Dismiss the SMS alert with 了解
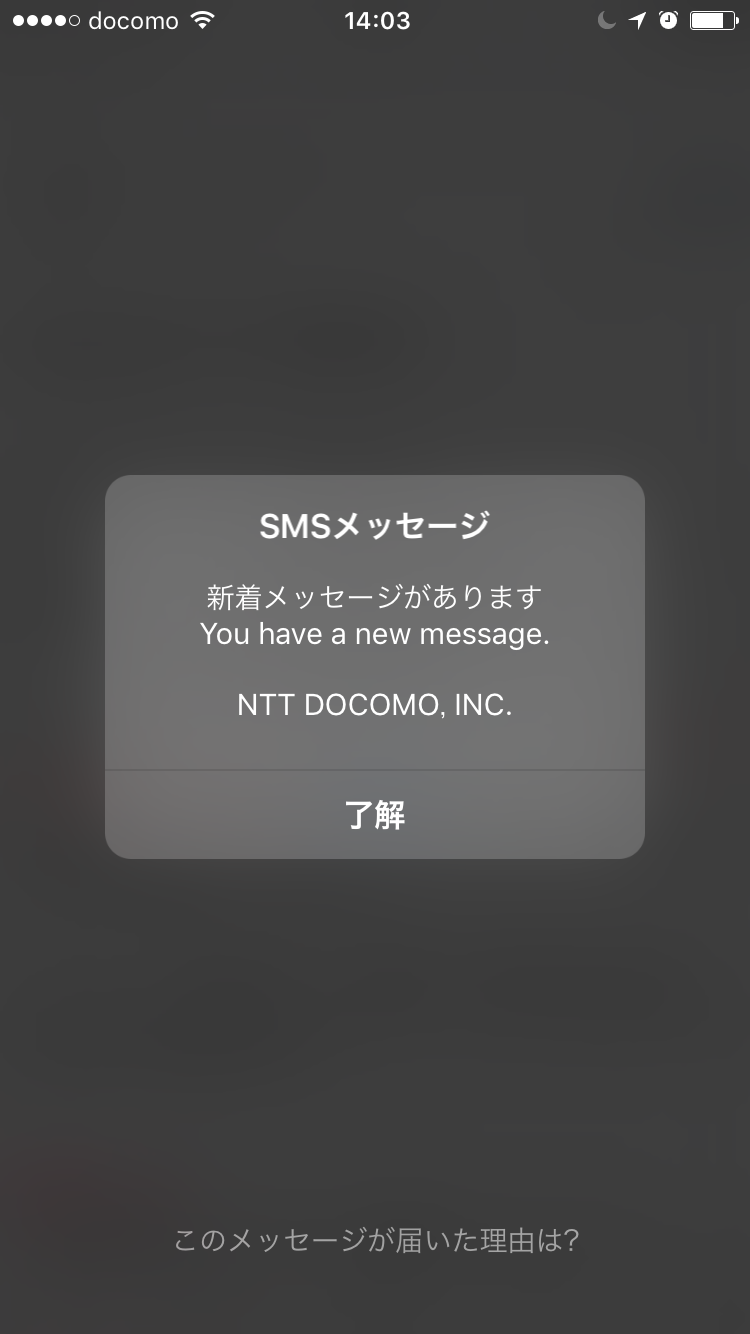The image size is (750, 1334). click(x=375, y=815)
